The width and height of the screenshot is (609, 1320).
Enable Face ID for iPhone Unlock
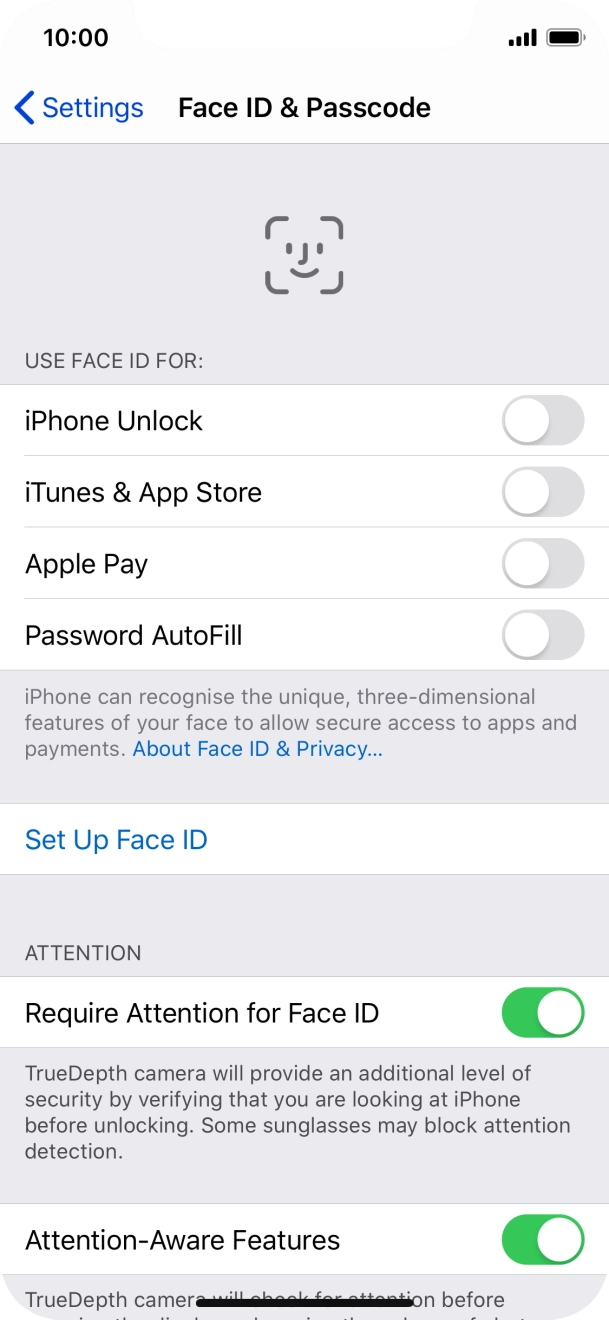[x=542, y=421]
